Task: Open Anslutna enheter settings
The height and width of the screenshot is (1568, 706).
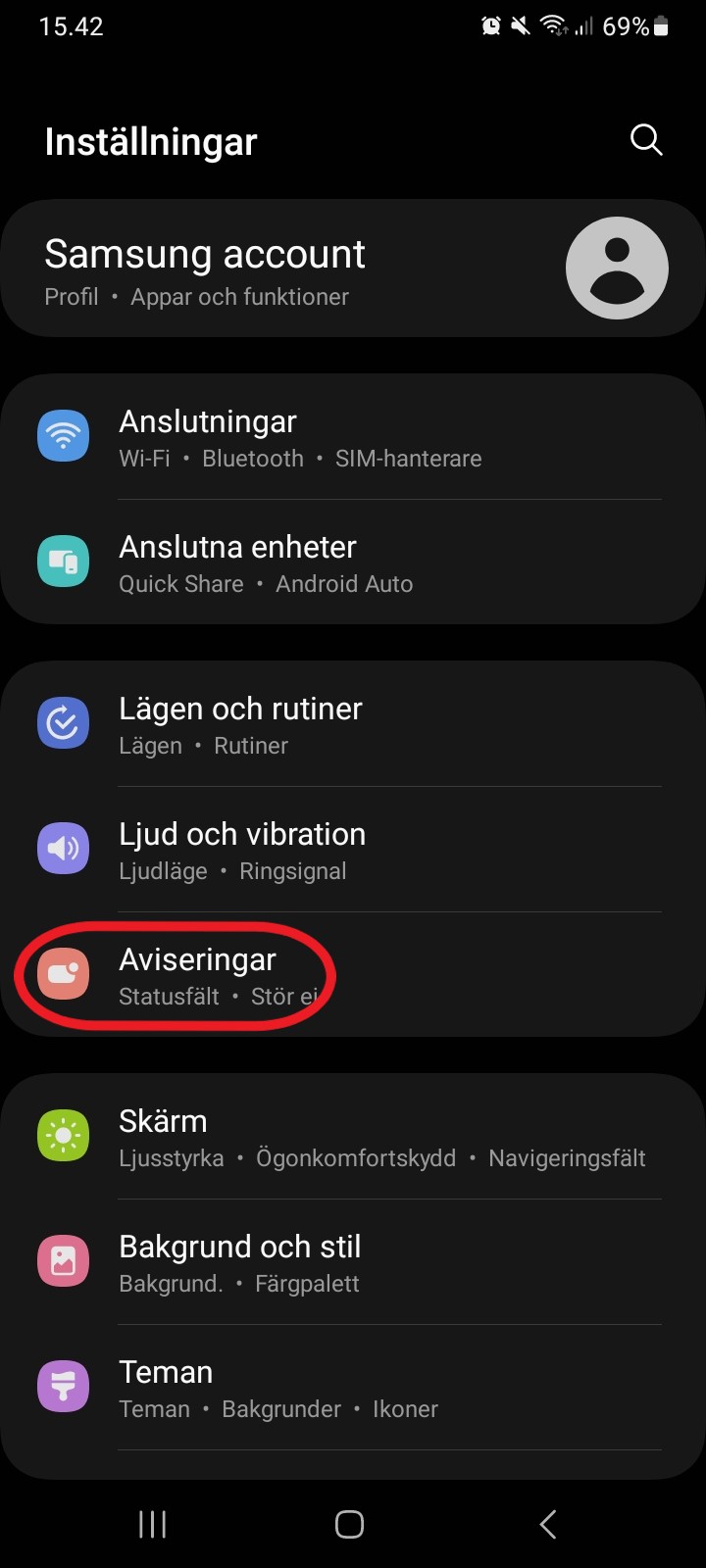Action: point(353,562)
